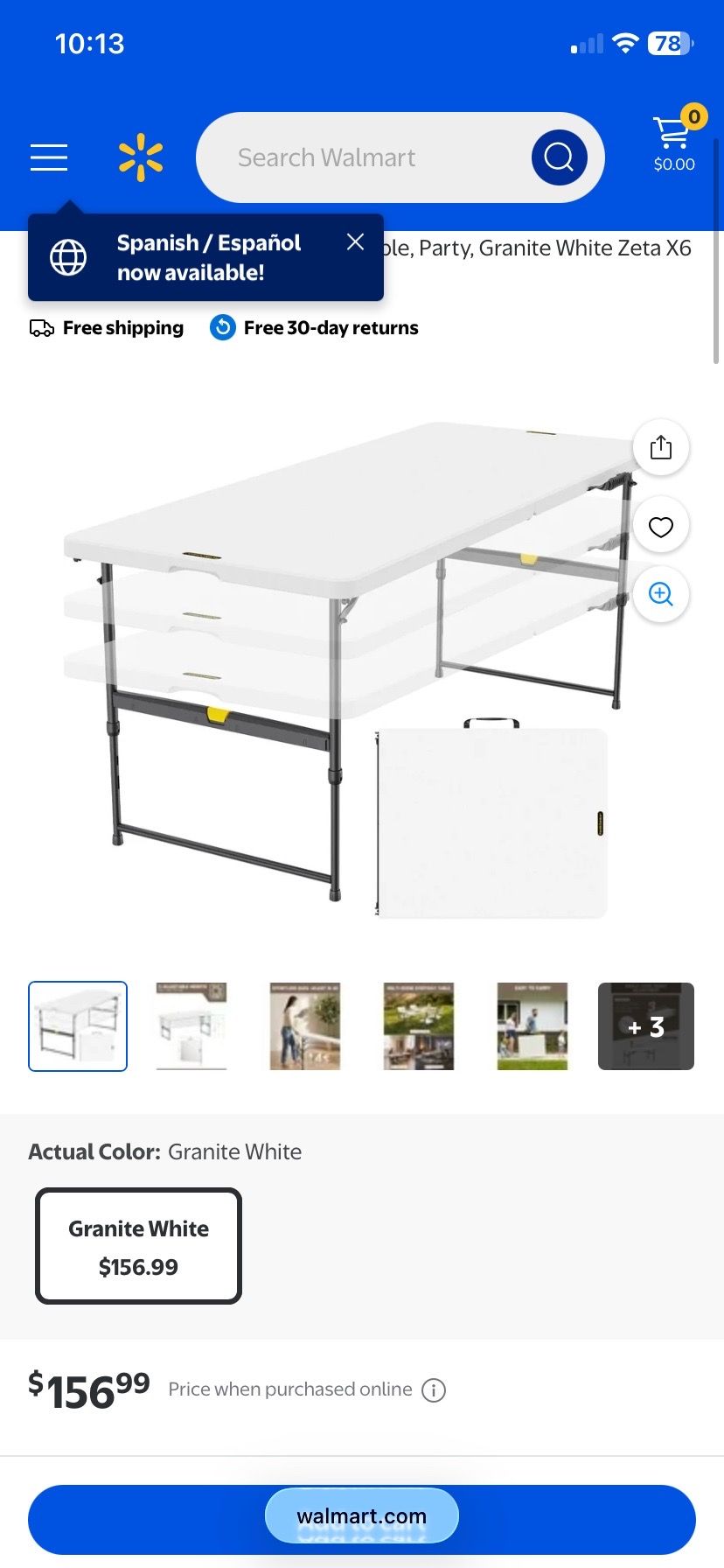Select Granite White color option
The image size is (724, 1568).
coord(138,1246)
